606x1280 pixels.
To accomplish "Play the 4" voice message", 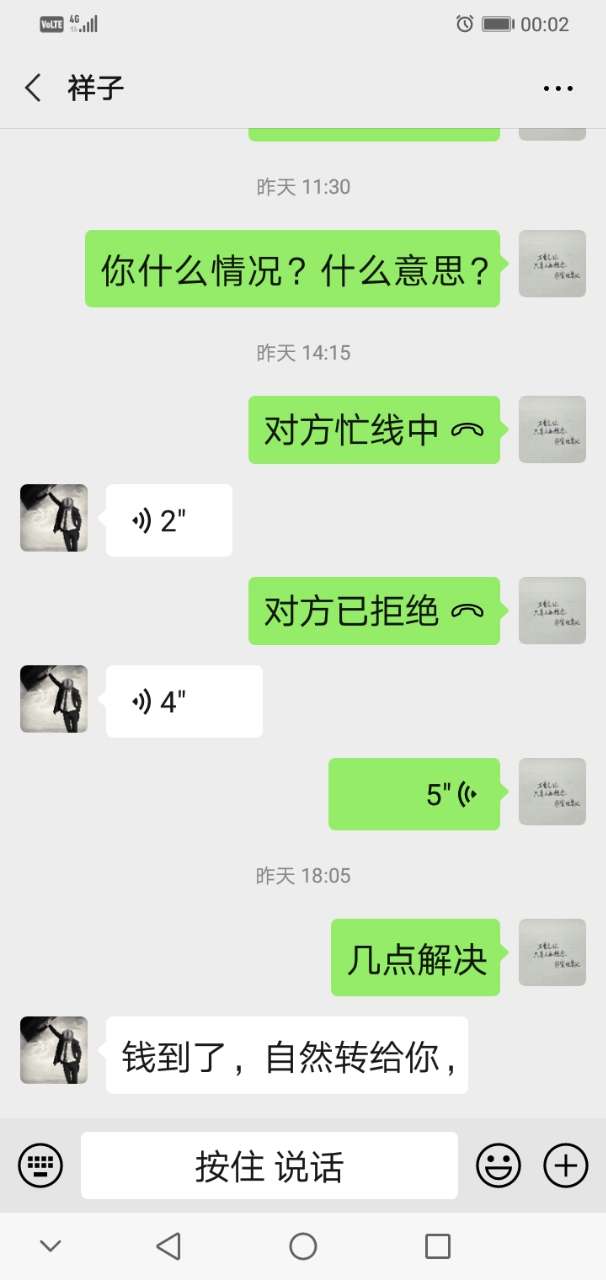I will tap(183, 701).
